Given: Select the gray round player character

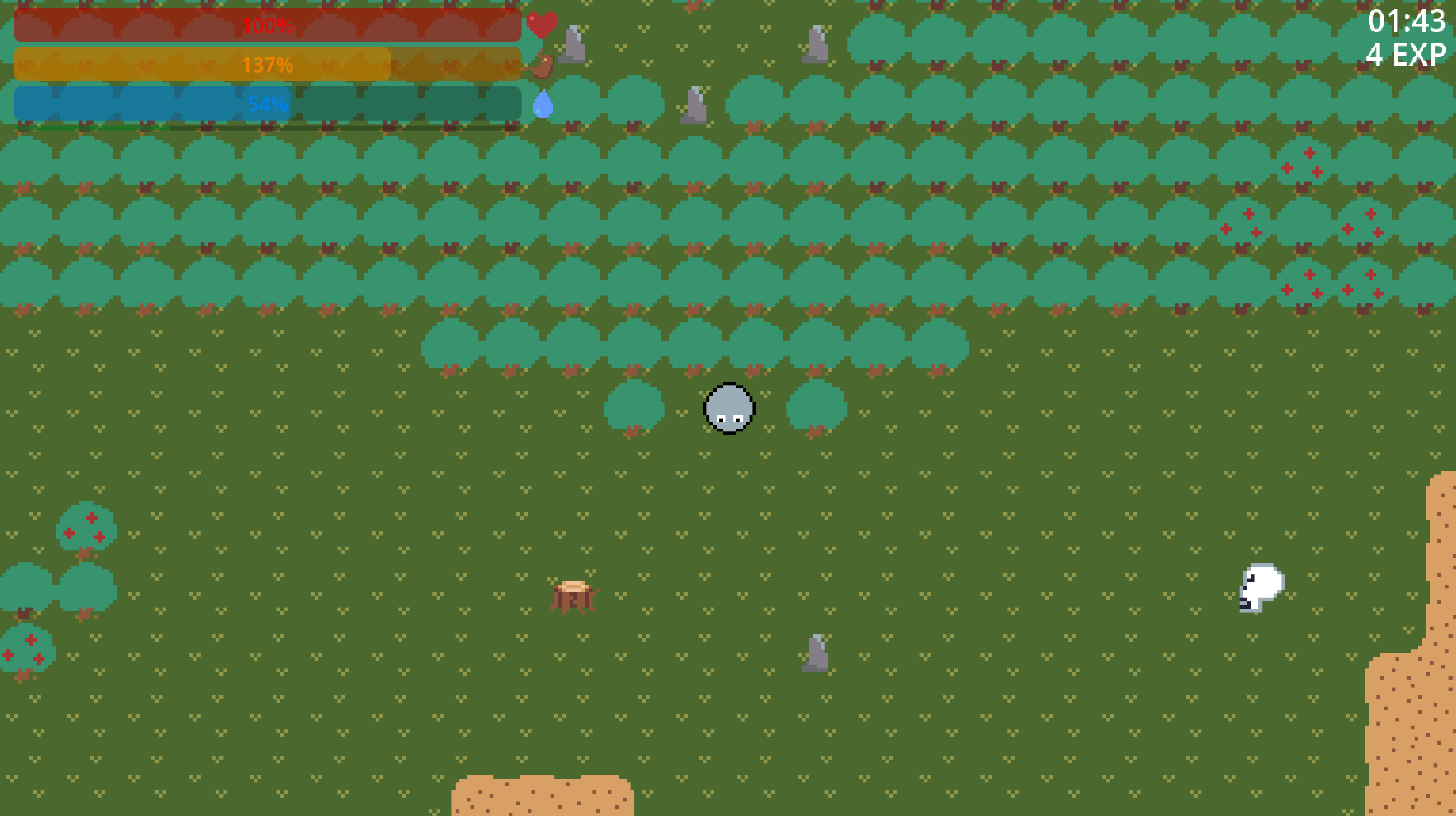Looking at the screenshot, I should point(729,408).
